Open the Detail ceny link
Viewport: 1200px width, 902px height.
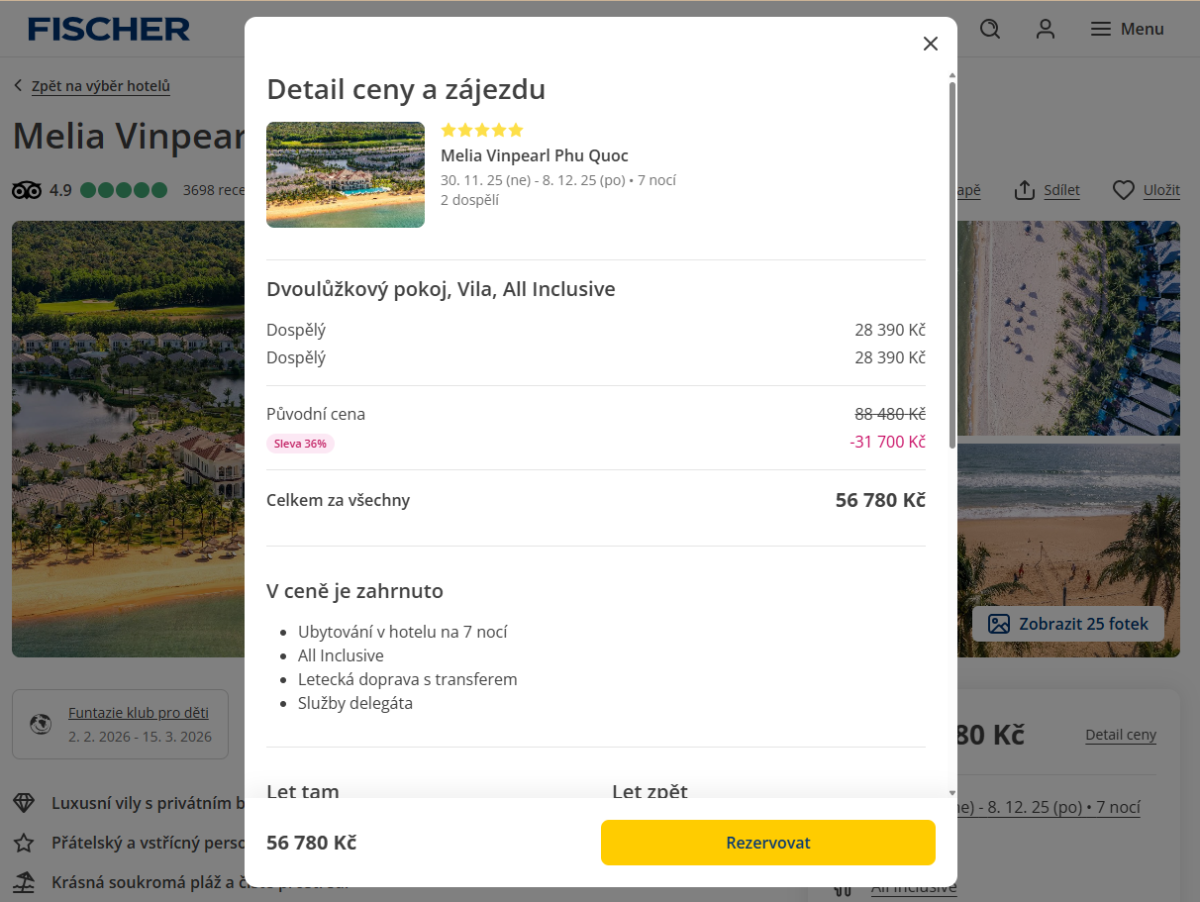point(1120,735)
